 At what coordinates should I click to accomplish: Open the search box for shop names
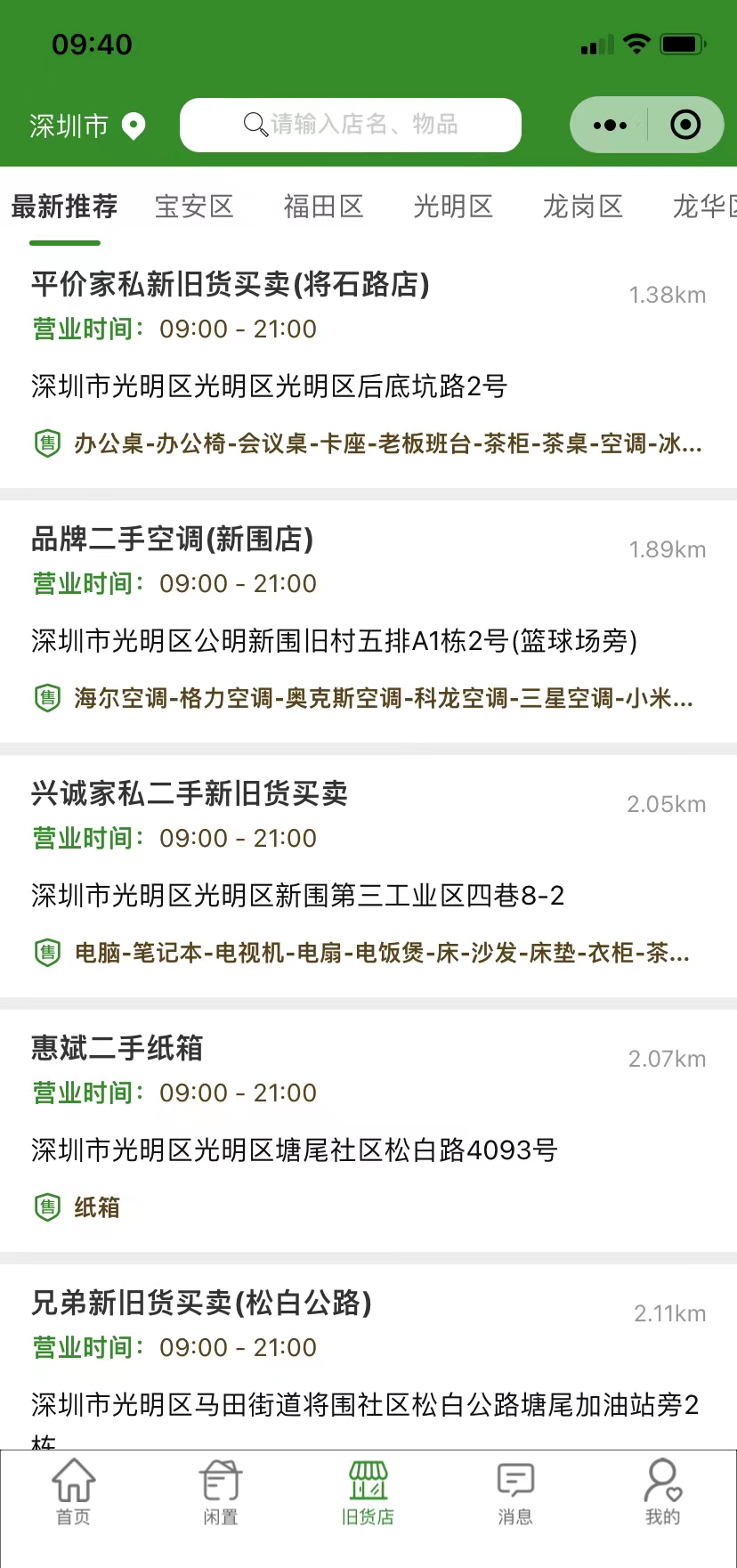click(351, 125)
